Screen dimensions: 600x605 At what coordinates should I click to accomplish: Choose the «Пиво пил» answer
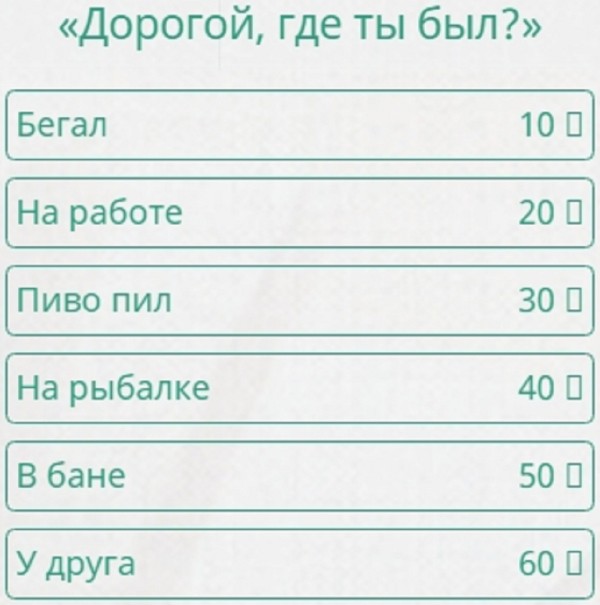[300, 300]
